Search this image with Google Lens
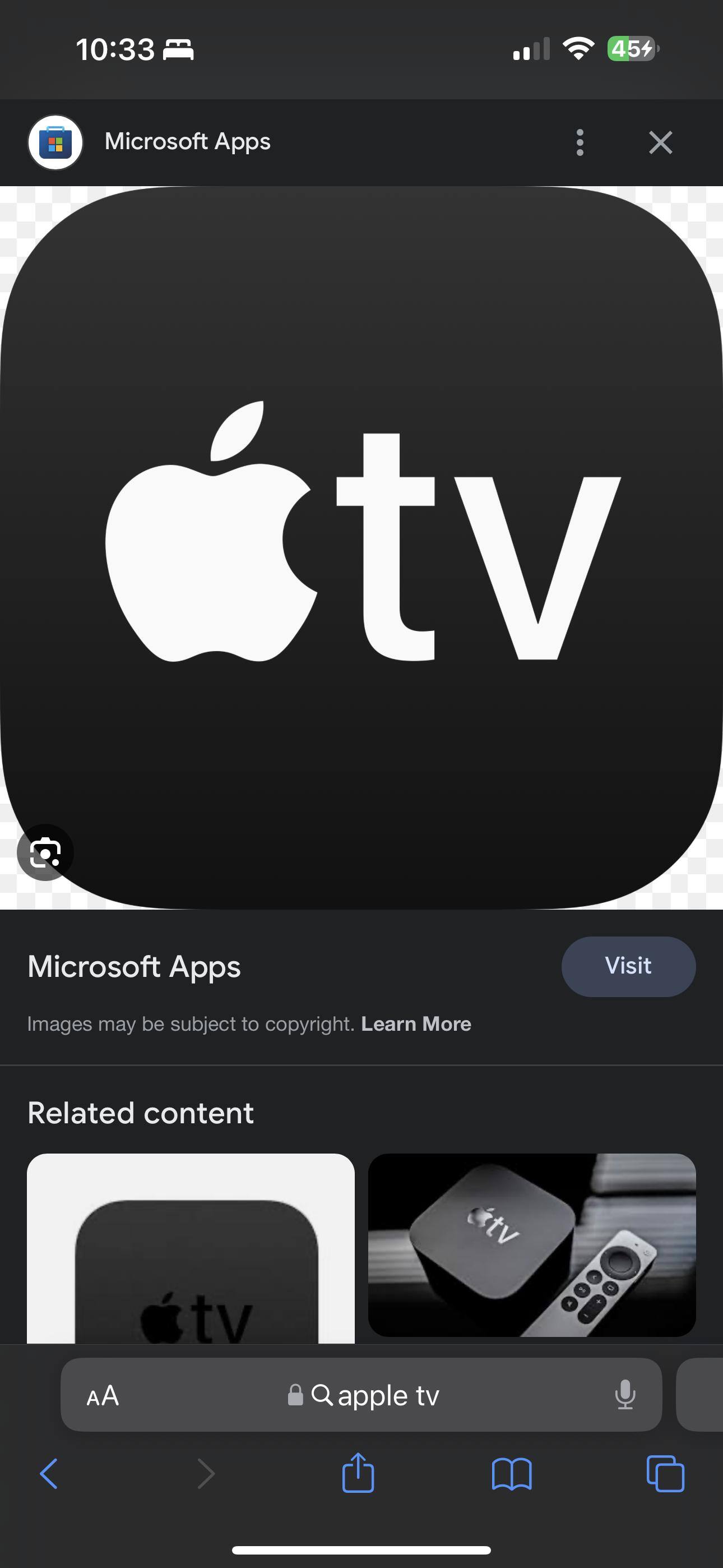Image resolution: width=723 pixels, height=1568 pixels. click(45, 852)
